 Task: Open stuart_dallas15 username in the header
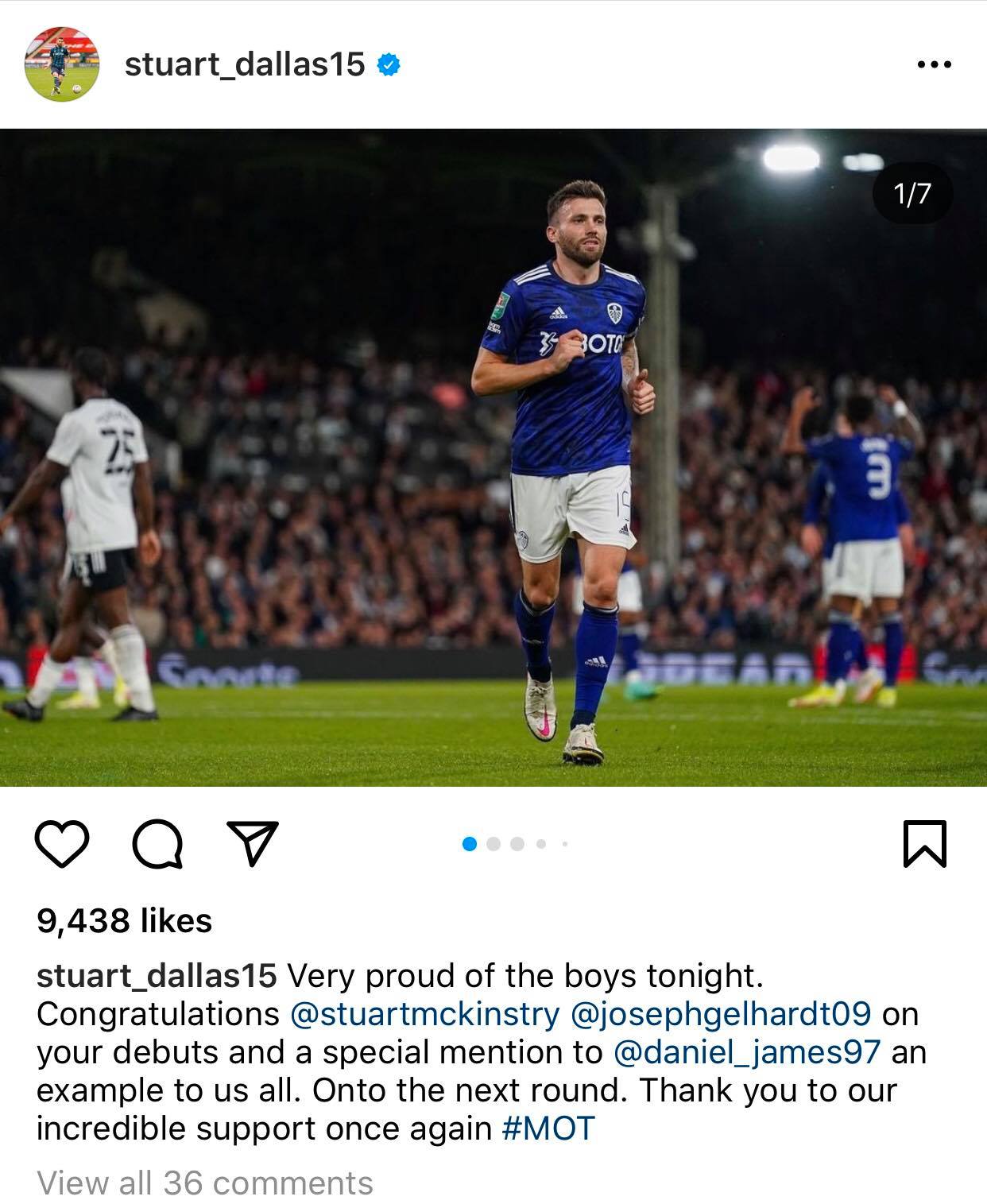click(x=245, y=64)
